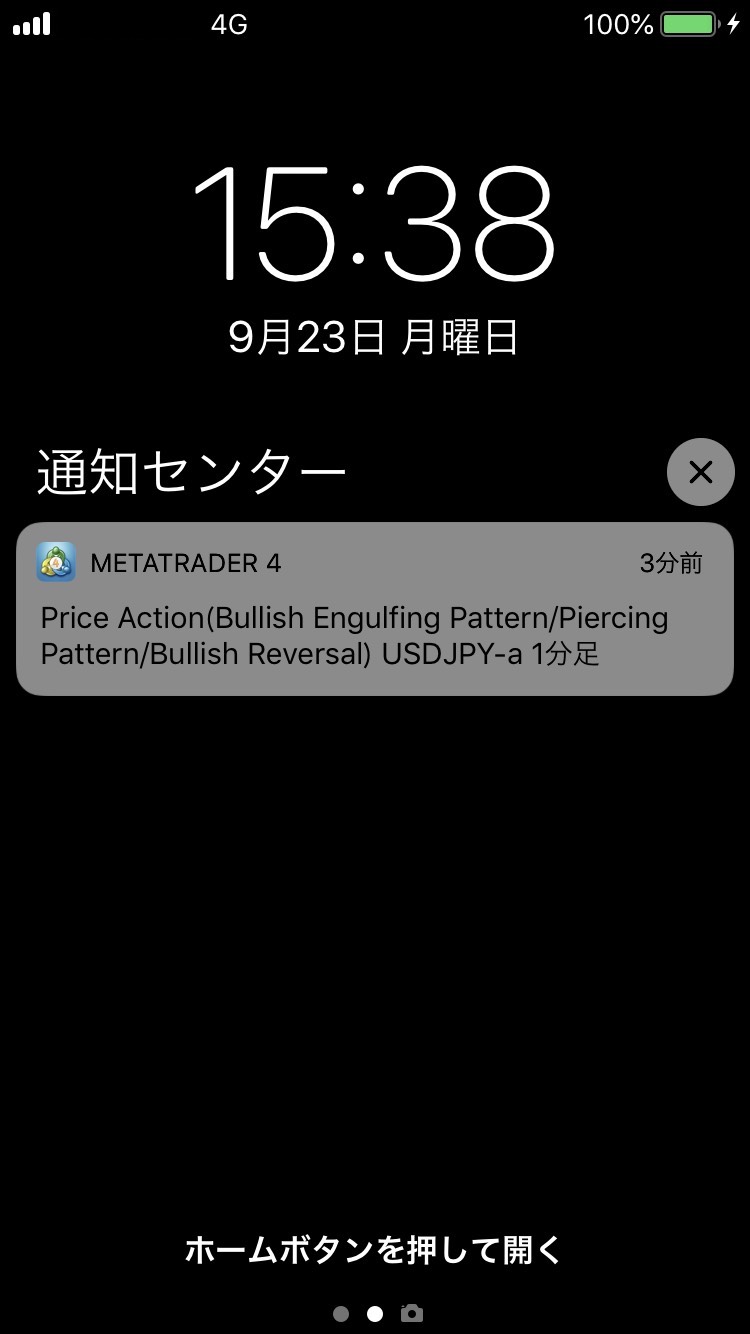This screenshot has height=1334, width=750.
Task: Open the camera page indicator icon
Action: pos(412,1313)
